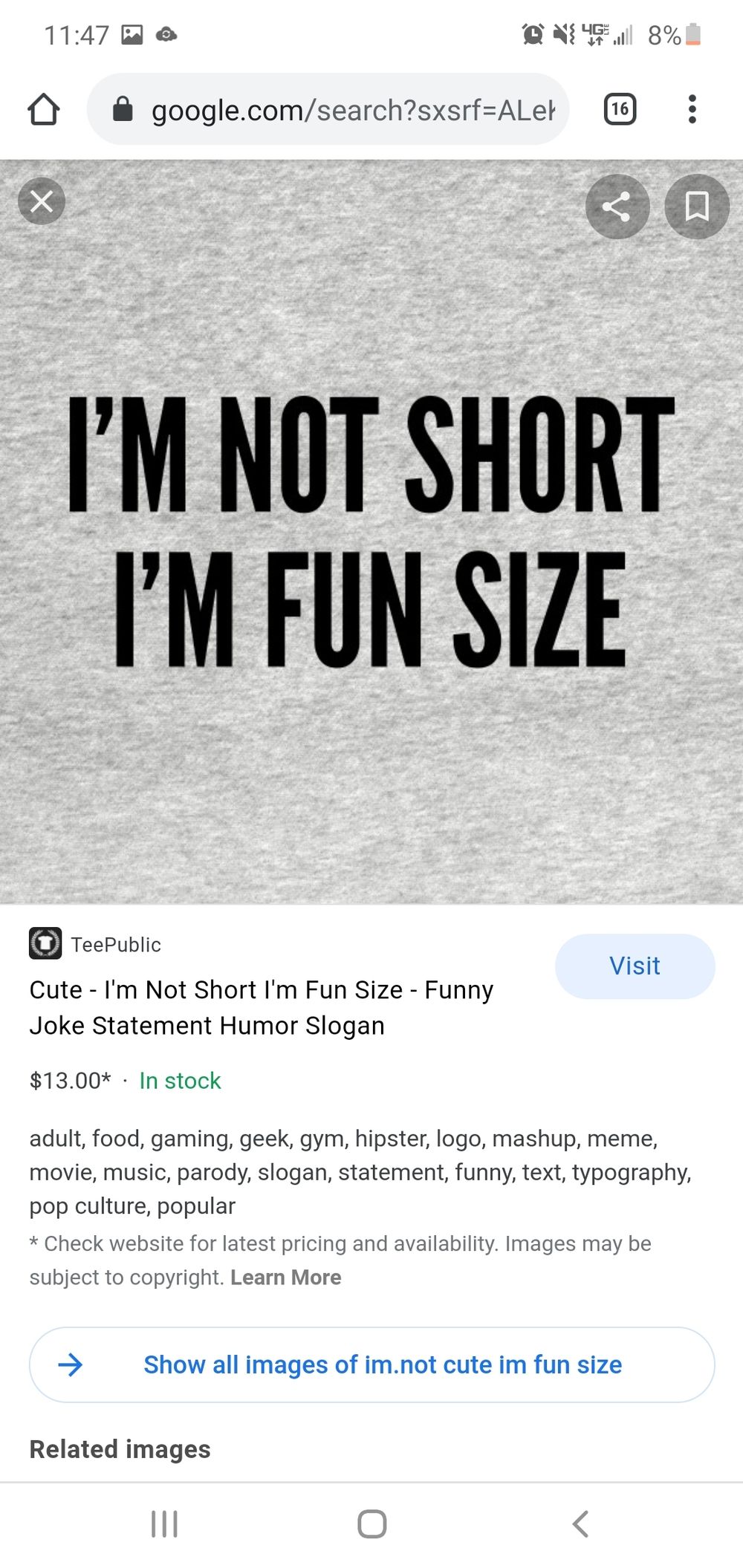Tap the Visit button for TeePublic
Viewport: 743px width, 1568px height.
(635, 966)
